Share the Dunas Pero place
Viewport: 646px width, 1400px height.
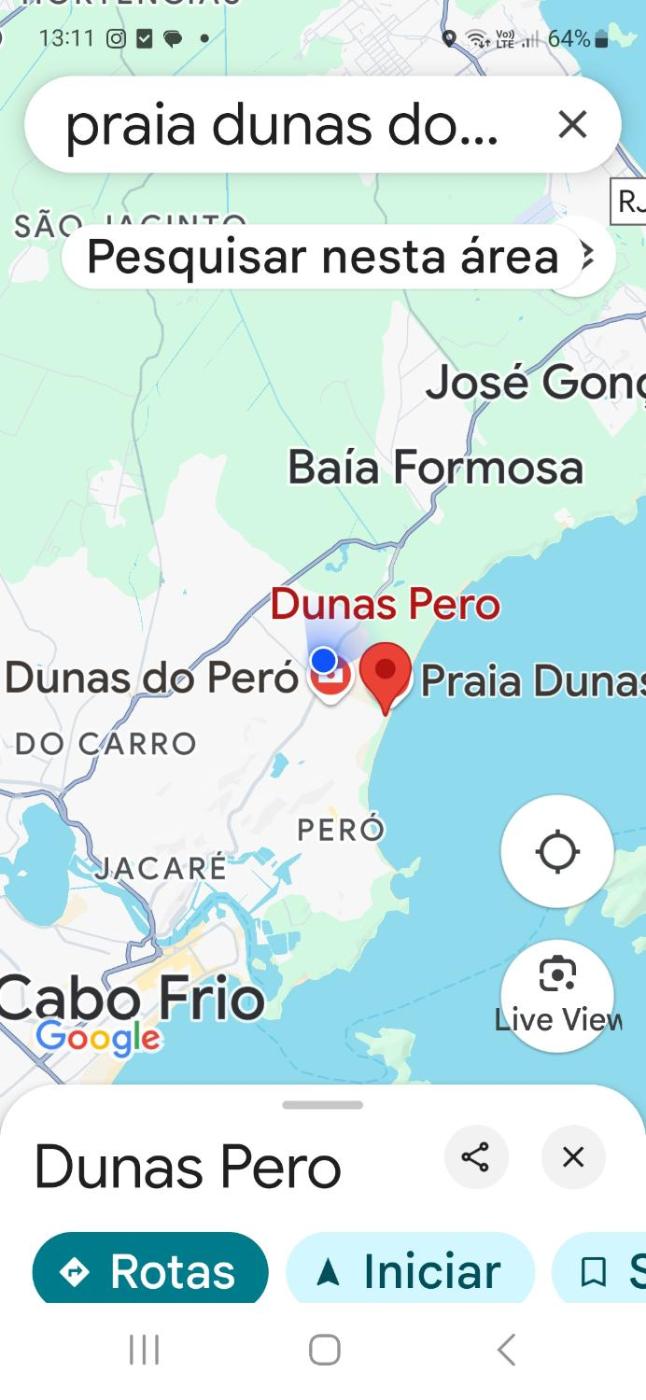tap(475, 1158)
